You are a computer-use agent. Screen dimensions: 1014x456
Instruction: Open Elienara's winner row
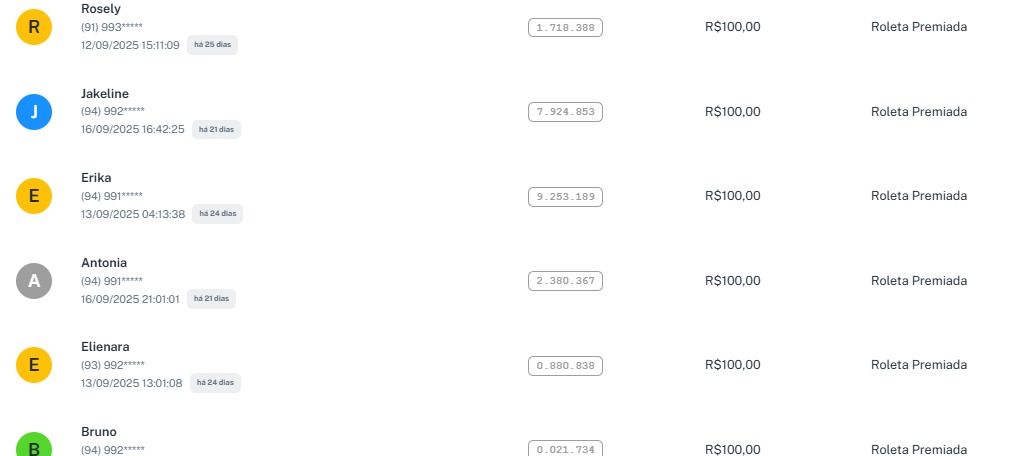click(x=105, y=347)
